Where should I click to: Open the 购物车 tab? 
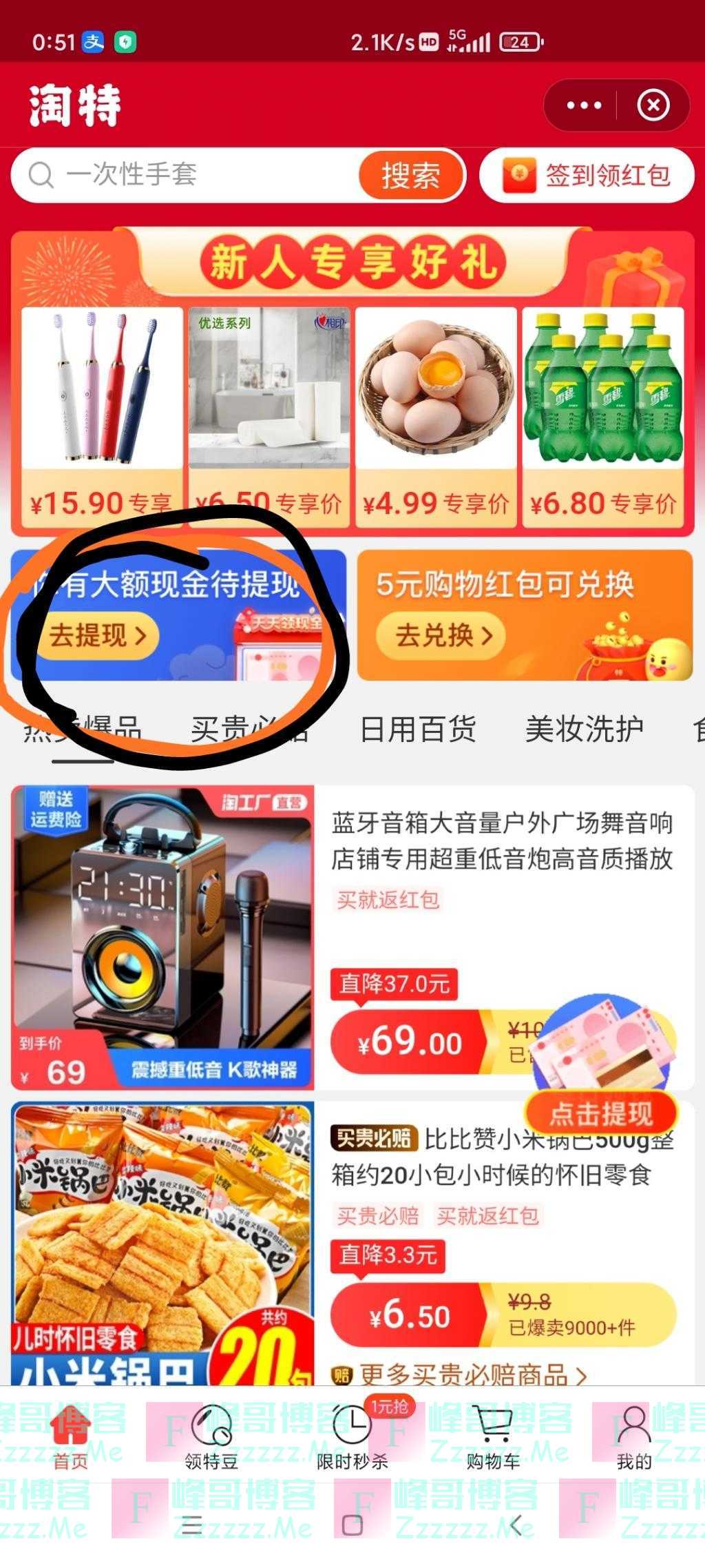coord(493,1436)
